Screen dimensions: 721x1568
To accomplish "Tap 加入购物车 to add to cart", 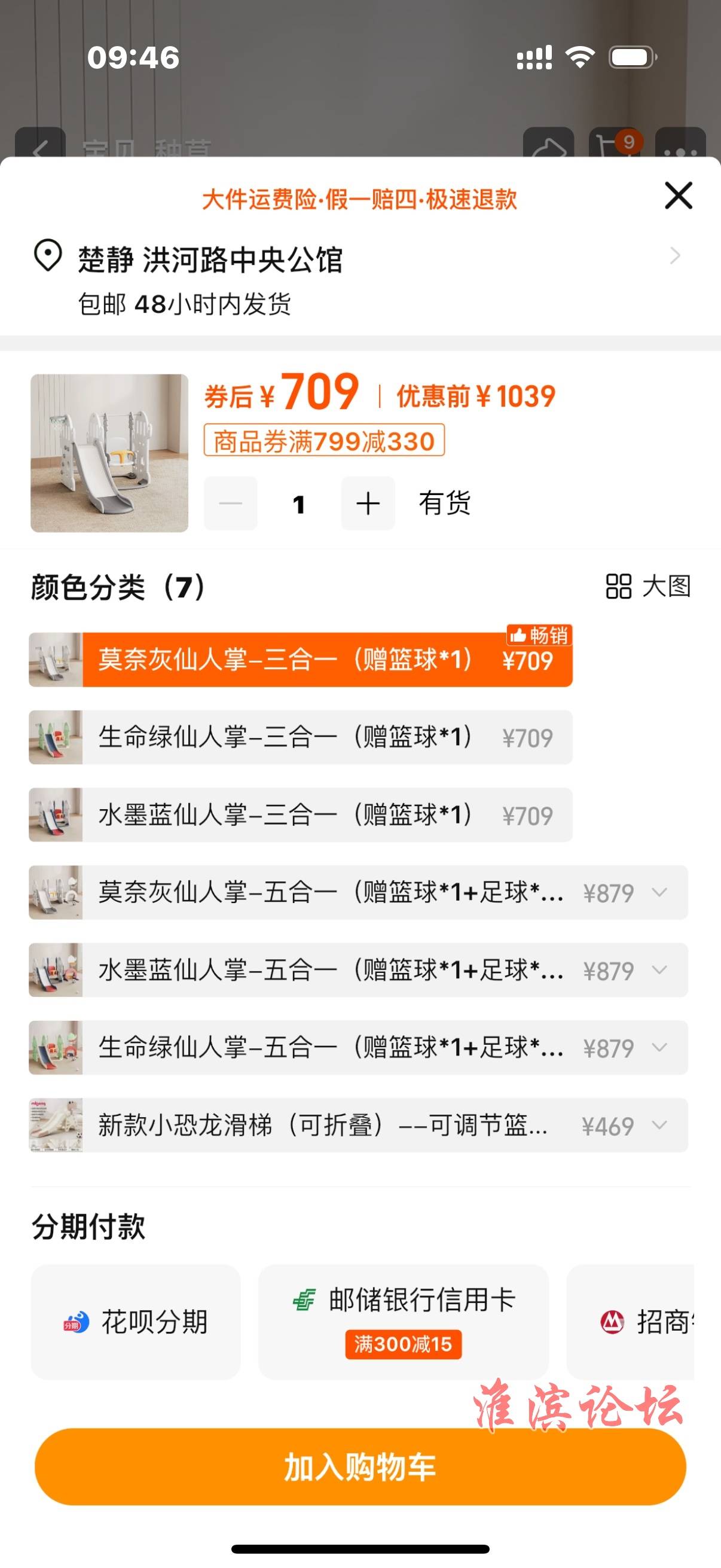I will pos(360,1467).
